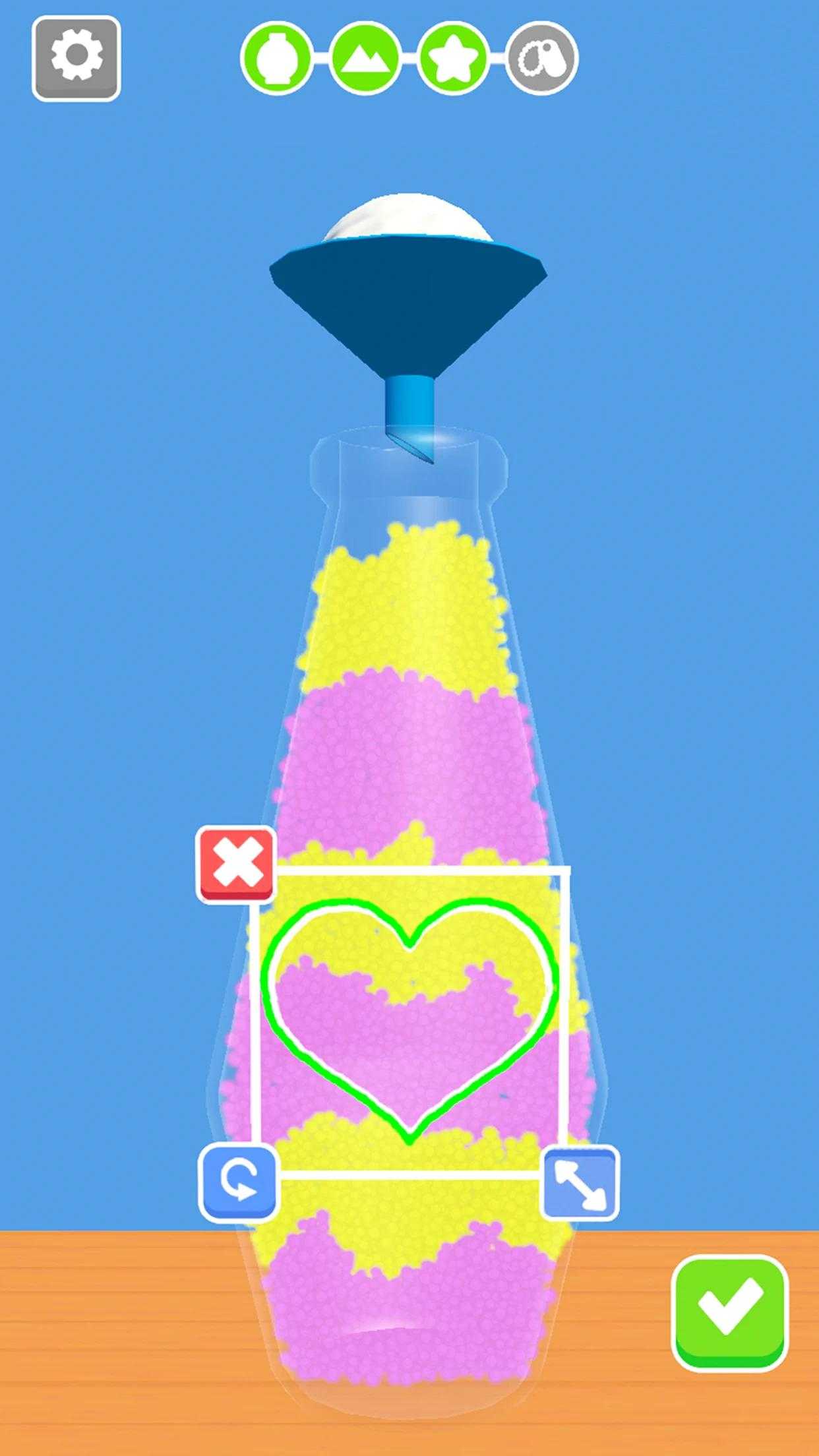Tap the rotate sticker handle
819x1456 pixels.
238,1182
